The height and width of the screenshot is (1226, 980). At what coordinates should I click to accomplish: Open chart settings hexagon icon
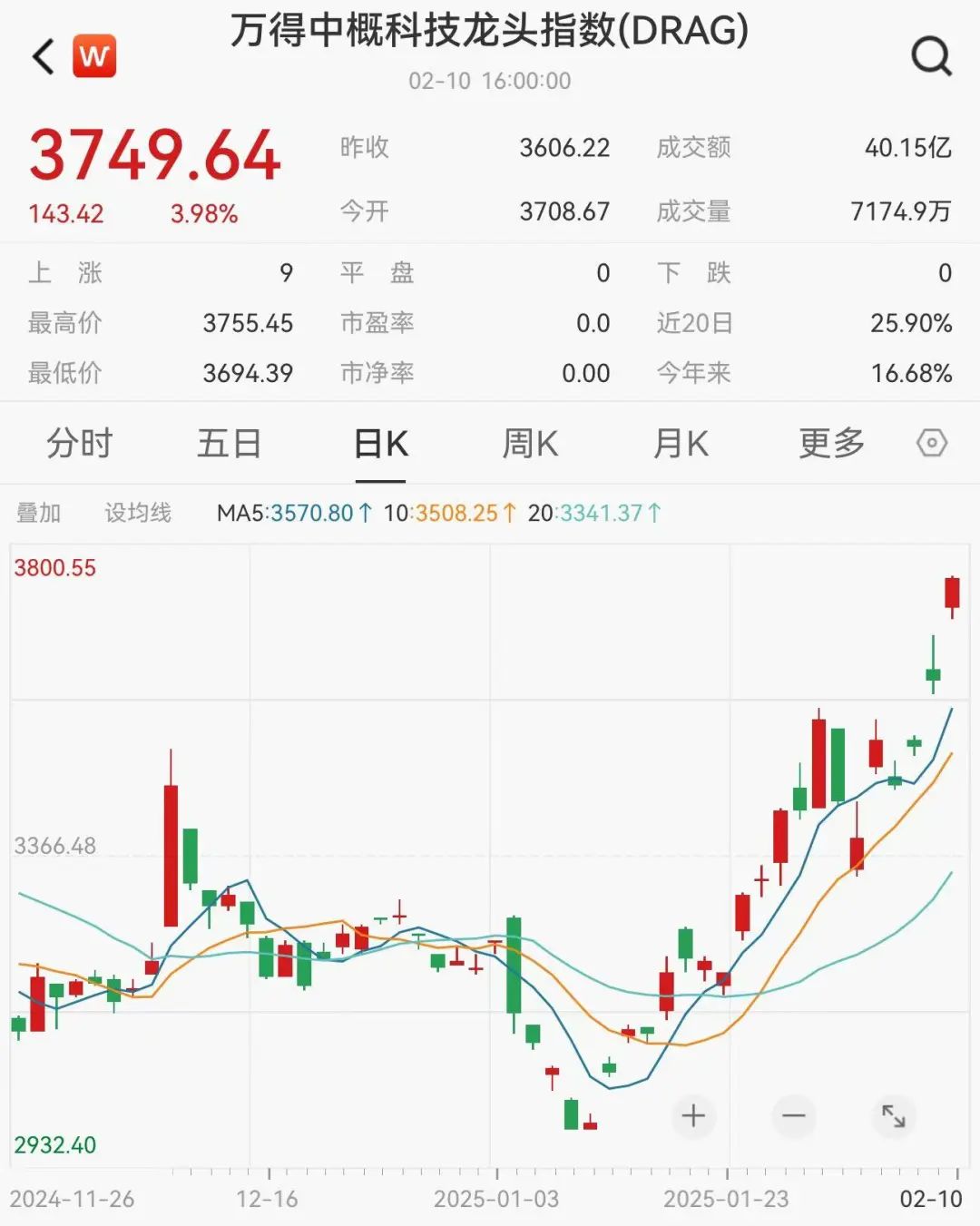click(932, 444)
